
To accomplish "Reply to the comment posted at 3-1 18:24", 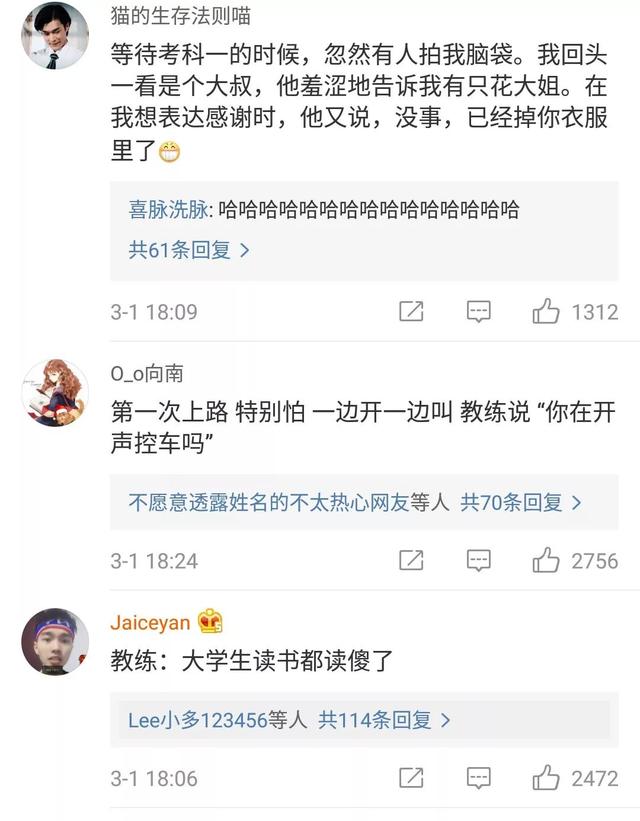I will coord(479,561).
